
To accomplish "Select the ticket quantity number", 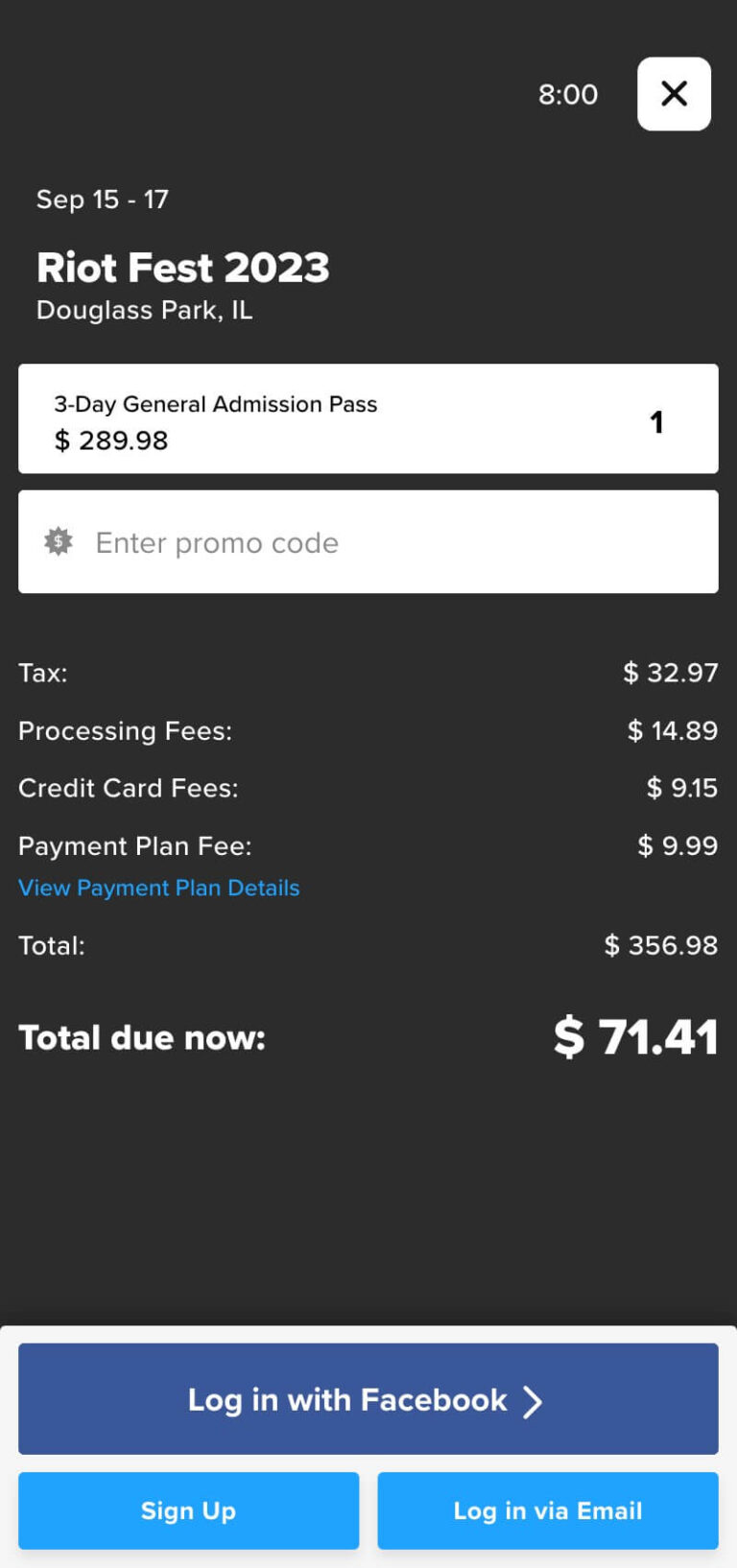I will tap(657, 421).
